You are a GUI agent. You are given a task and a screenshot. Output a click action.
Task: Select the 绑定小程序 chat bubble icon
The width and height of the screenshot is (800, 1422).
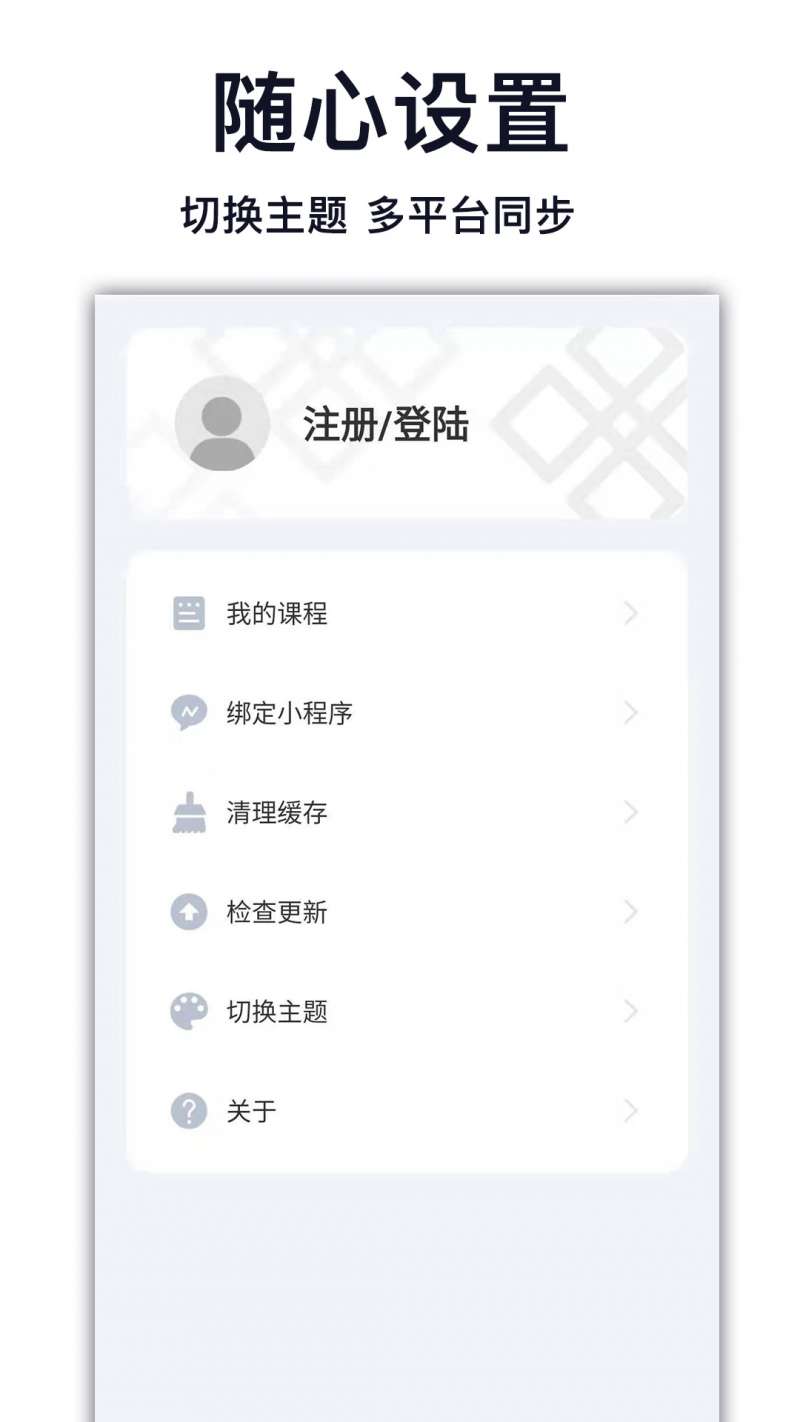coord(189,713)
